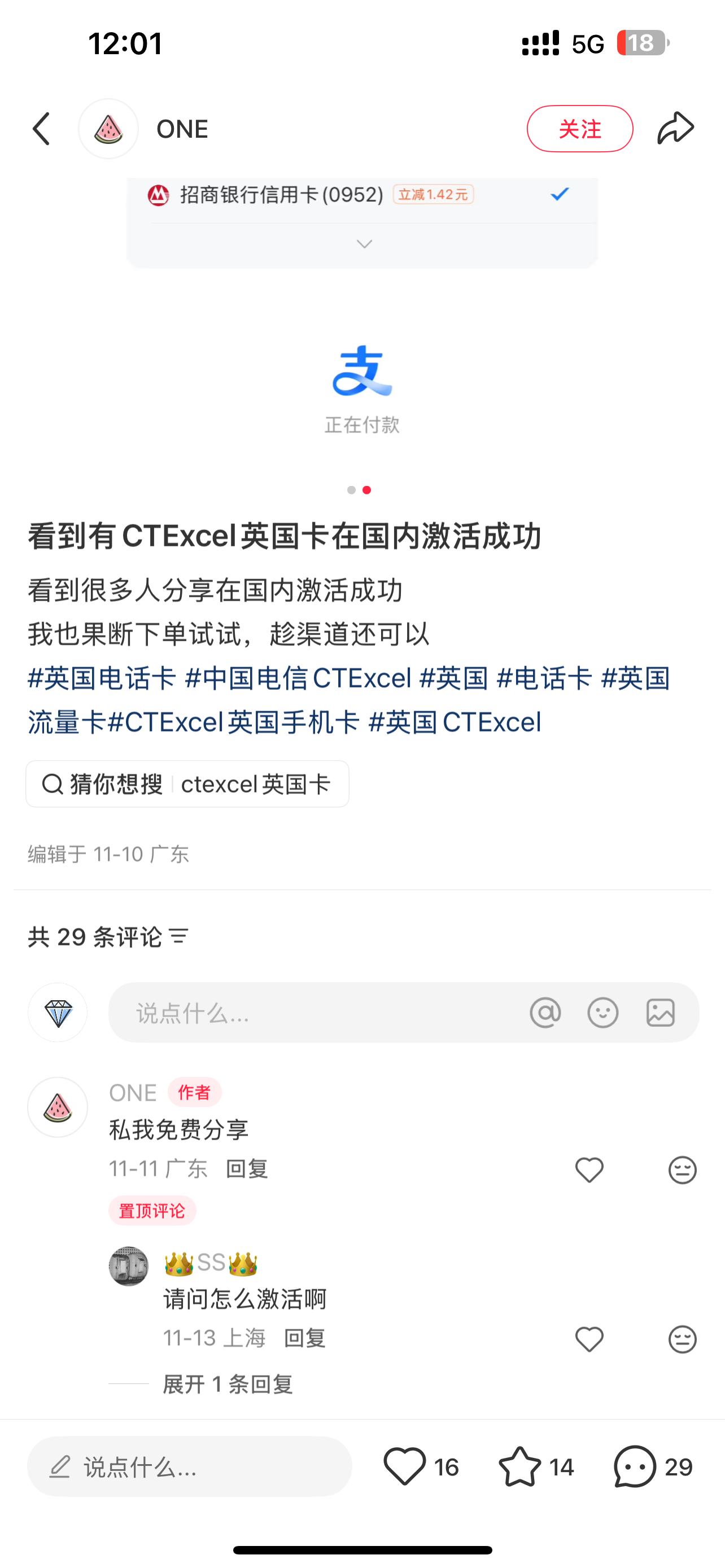
Task: Tap the 说点什么 comment box beside the diamond avatar
Action: [317, 1013]
